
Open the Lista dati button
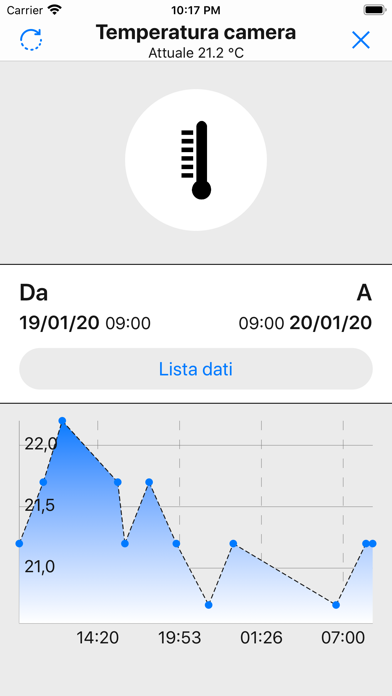pos(196,369)
